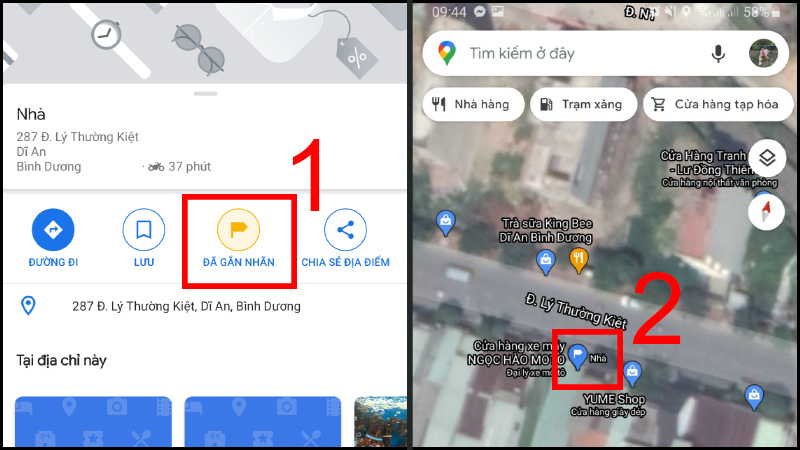
Task: Open the account profile picture
Action: [x=764, y=54]
